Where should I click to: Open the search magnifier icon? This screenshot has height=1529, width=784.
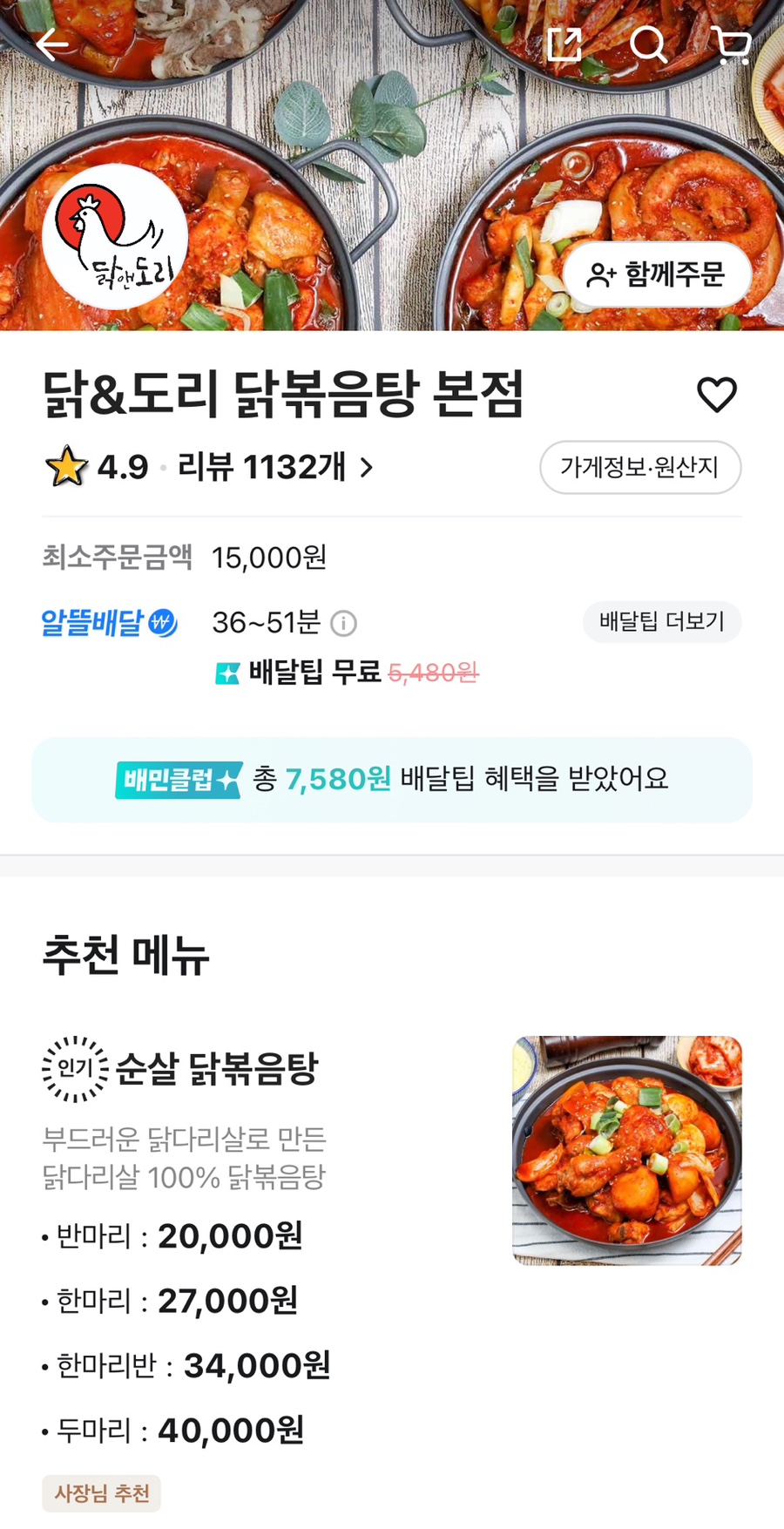click(x=647, y=44)
